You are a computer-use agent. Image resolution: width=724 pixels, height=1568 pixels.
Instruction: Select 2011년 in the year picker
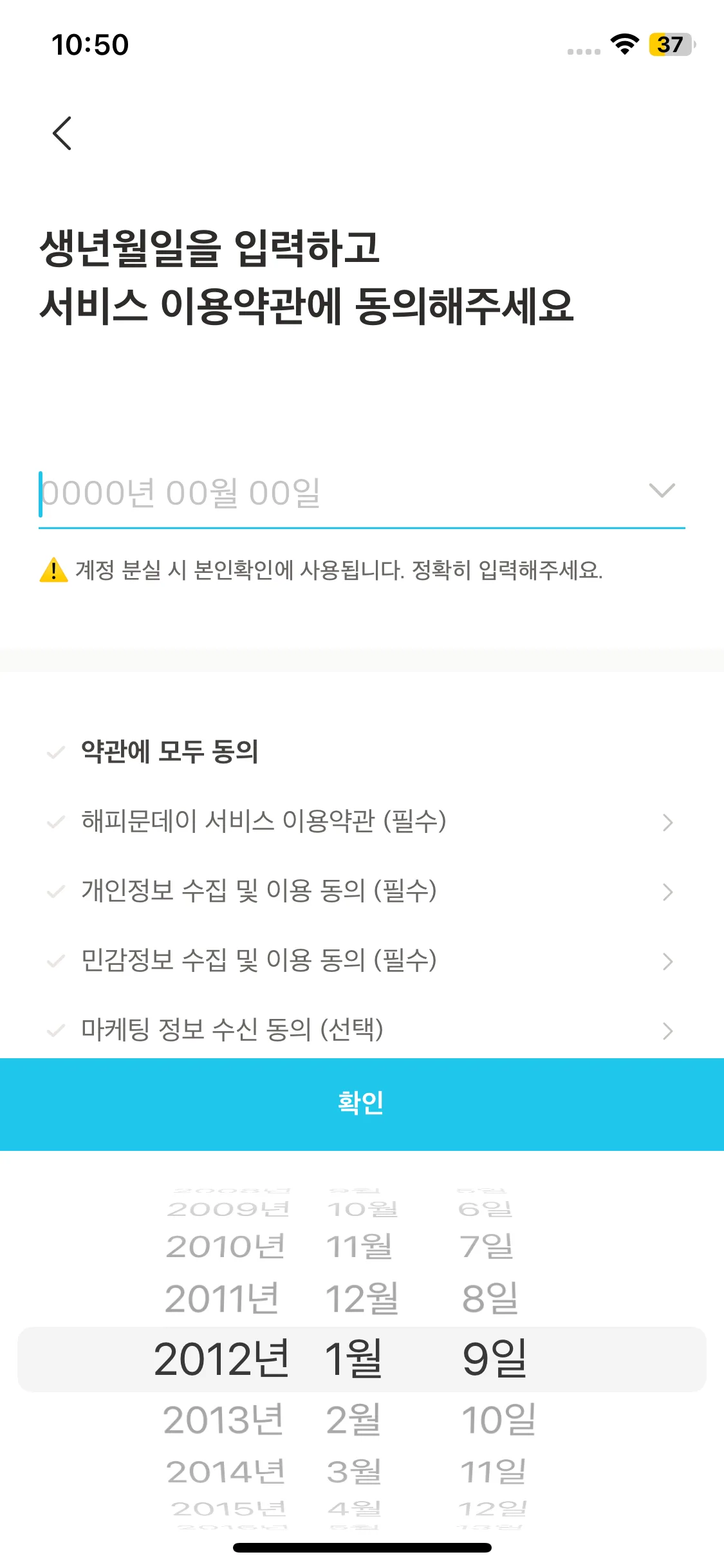pos(222,1298)
